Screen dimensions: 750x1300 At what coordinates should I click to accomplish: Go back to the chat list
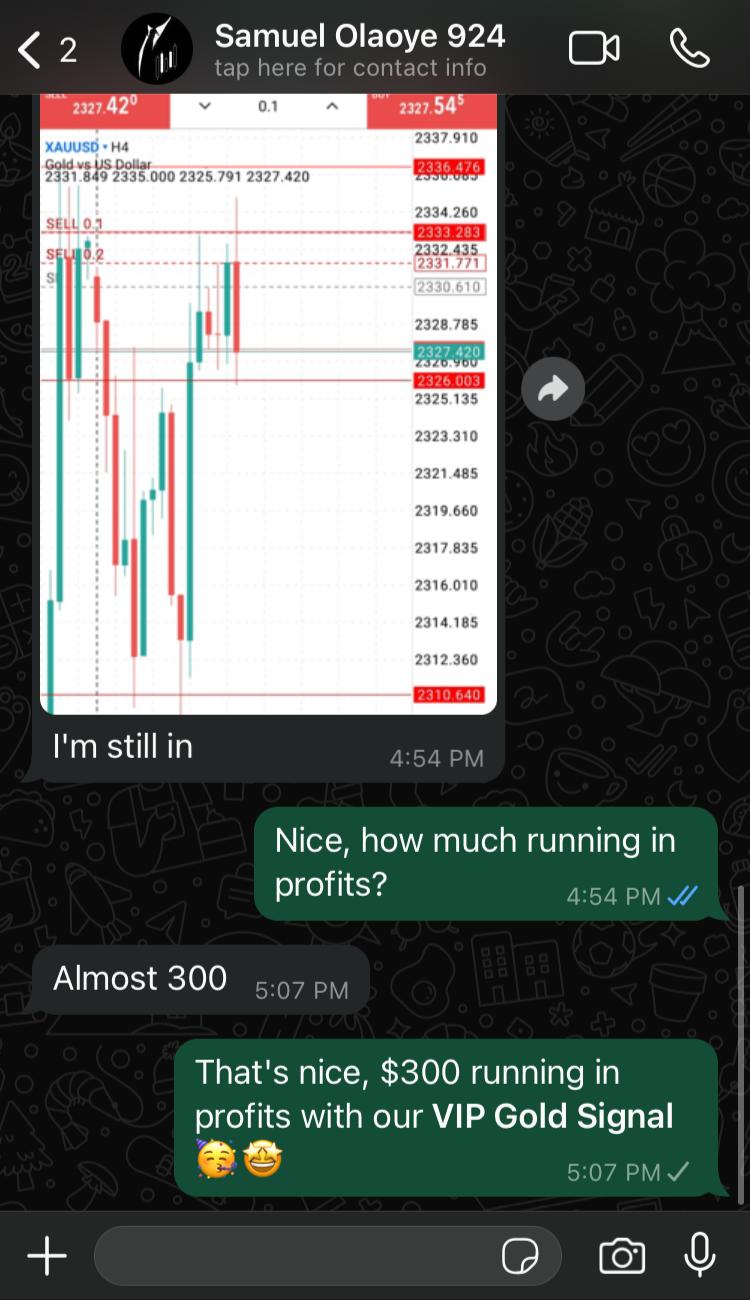tap(26, 47)
